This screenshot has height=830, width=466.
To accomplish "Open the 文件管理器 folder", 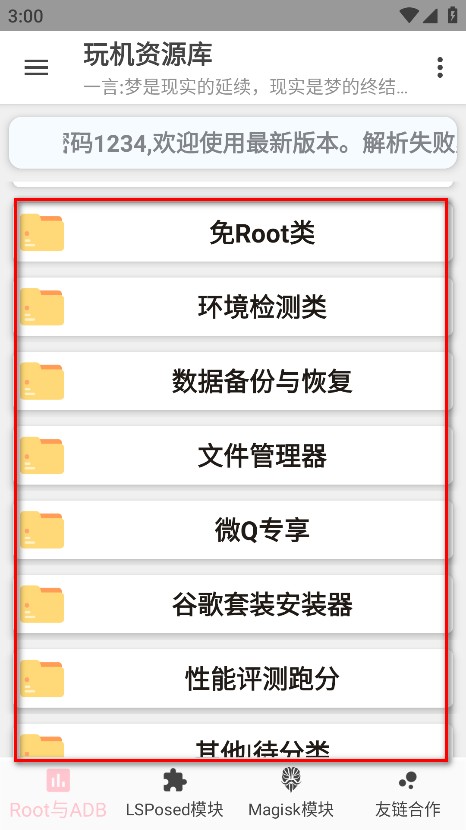I will coord(233,455).
